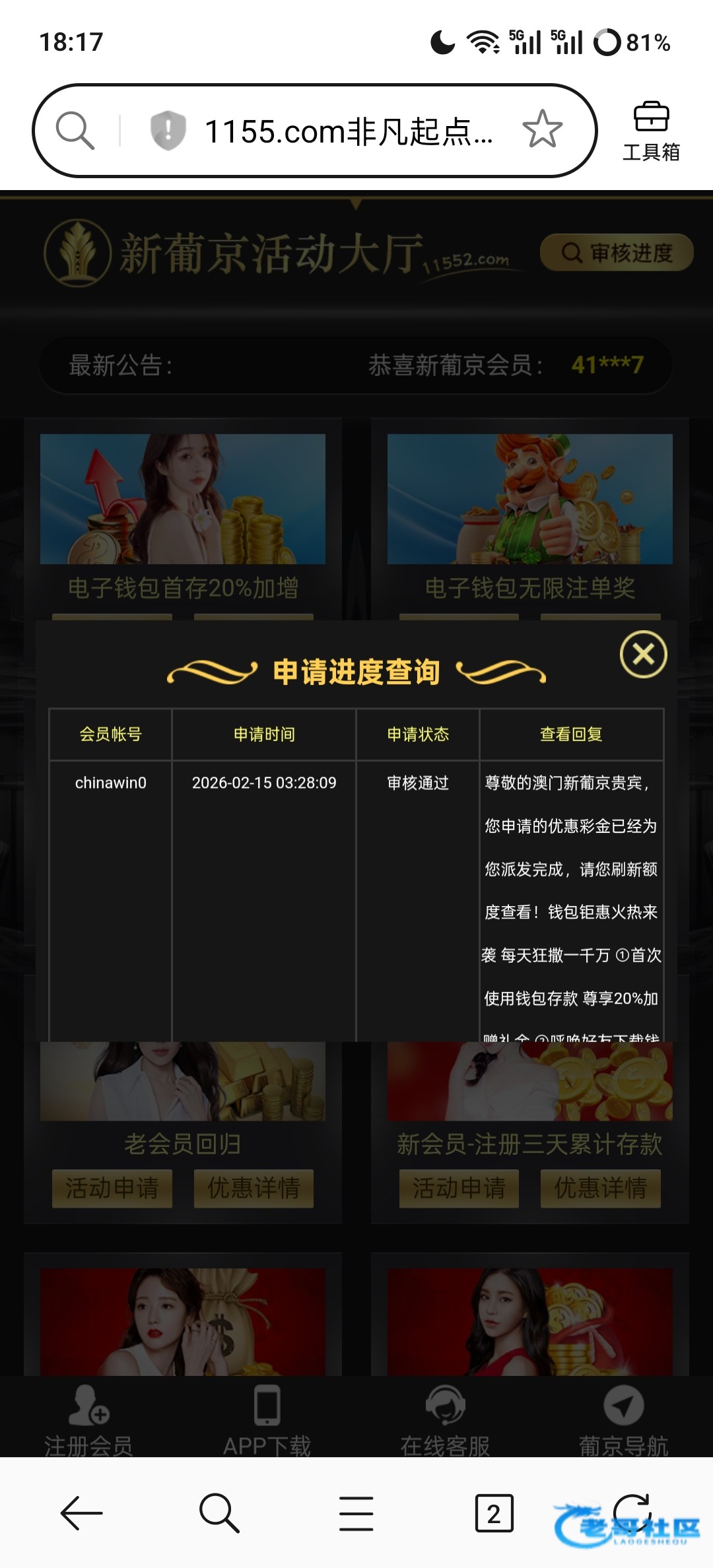Open the 审核进度 query button

pos(617,253)
